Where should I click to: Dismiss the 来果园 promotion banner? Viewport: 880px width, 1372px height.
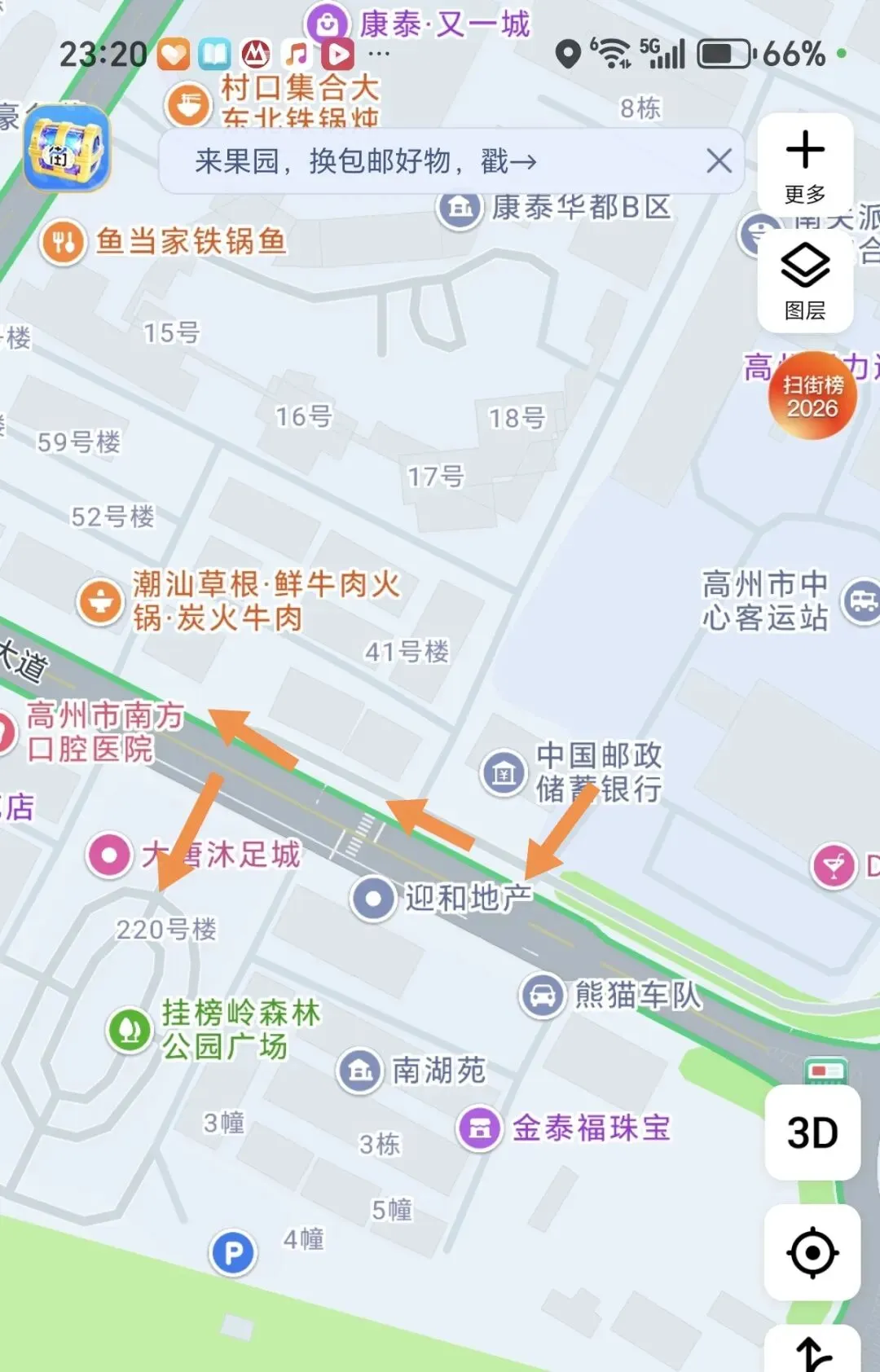pos(719,161)
